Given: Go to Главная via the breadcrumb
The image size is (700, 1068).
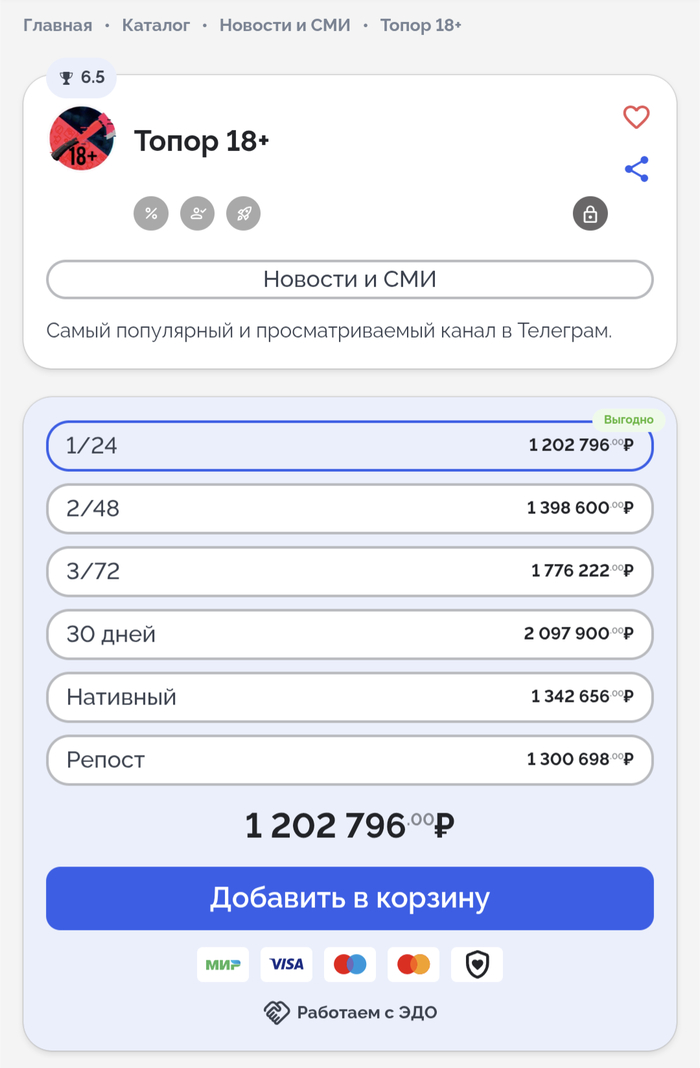Looking at the screenshot, I should pos(57,25).
